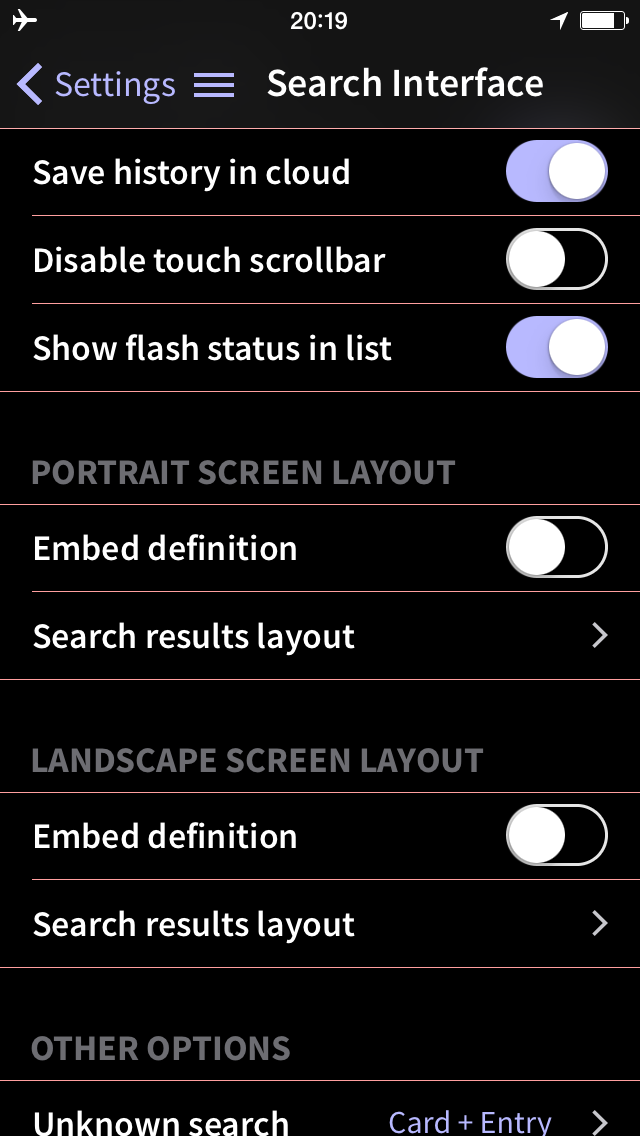The width and height of the screenshot is (640, 1136).
Task: Open Search results layout under Landscape Screen Layout
Action: point(320,924)
